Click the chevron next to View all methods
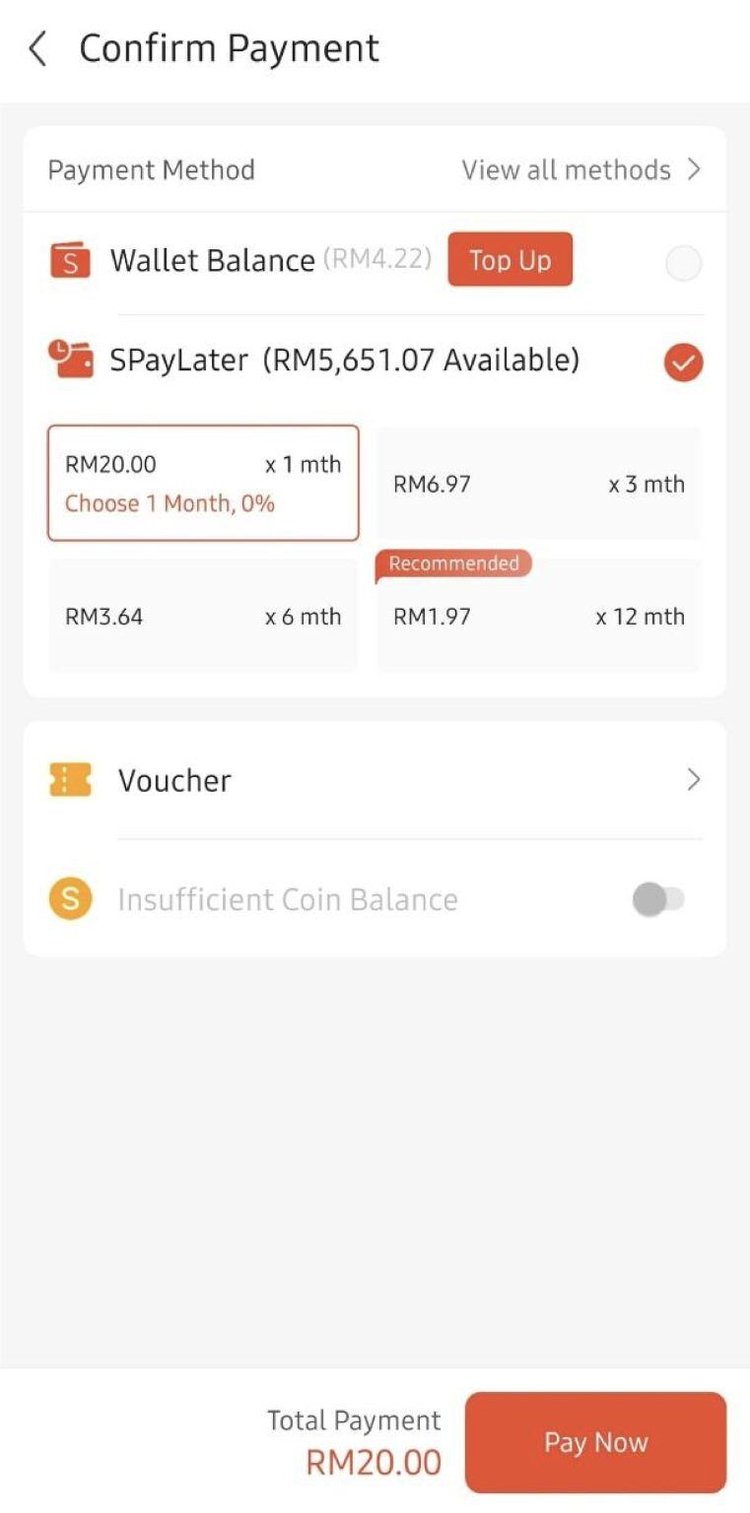750x1513 pixels. (x=695, y=170)
